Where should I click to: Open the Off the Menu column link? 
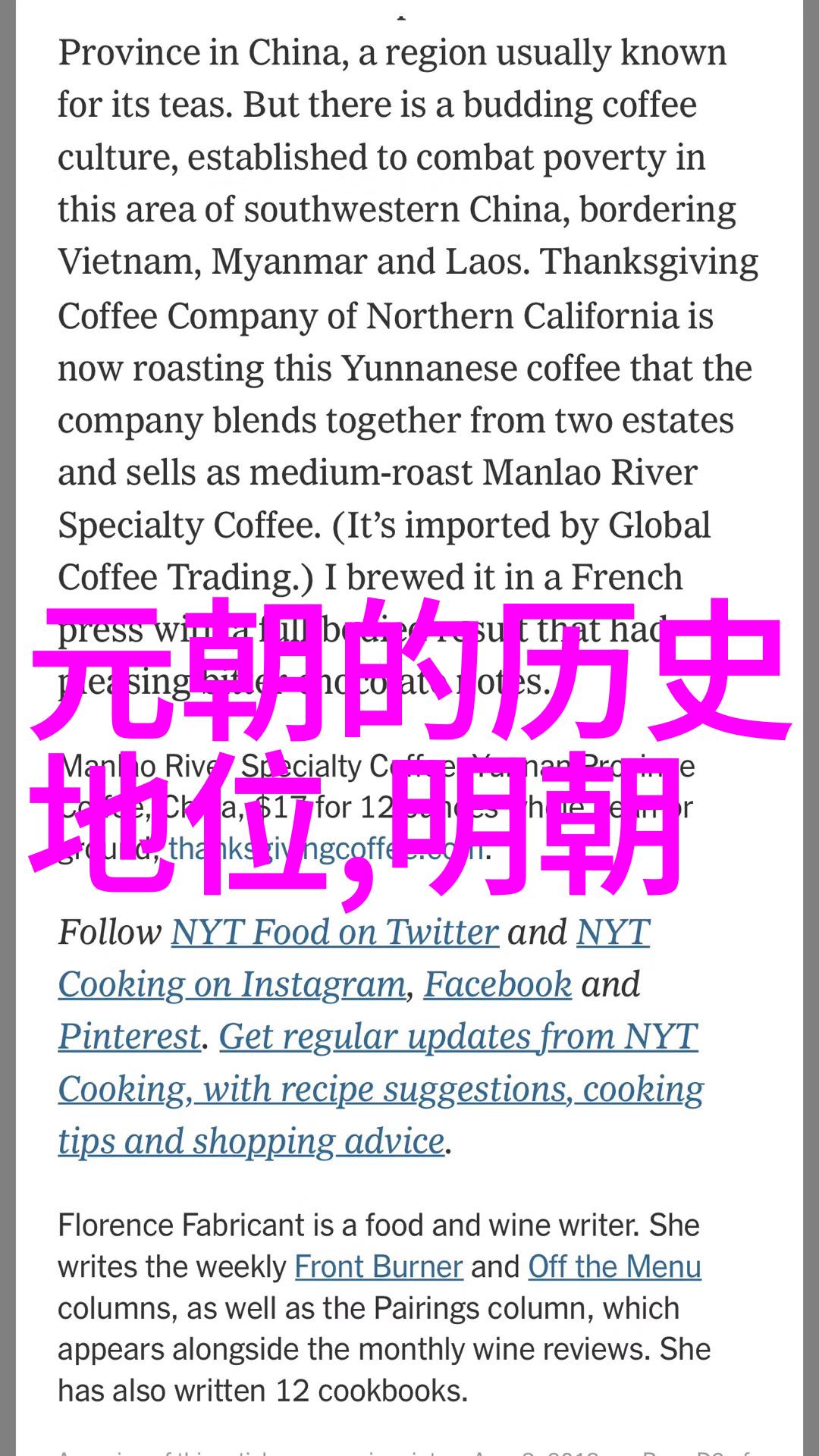614,1266
